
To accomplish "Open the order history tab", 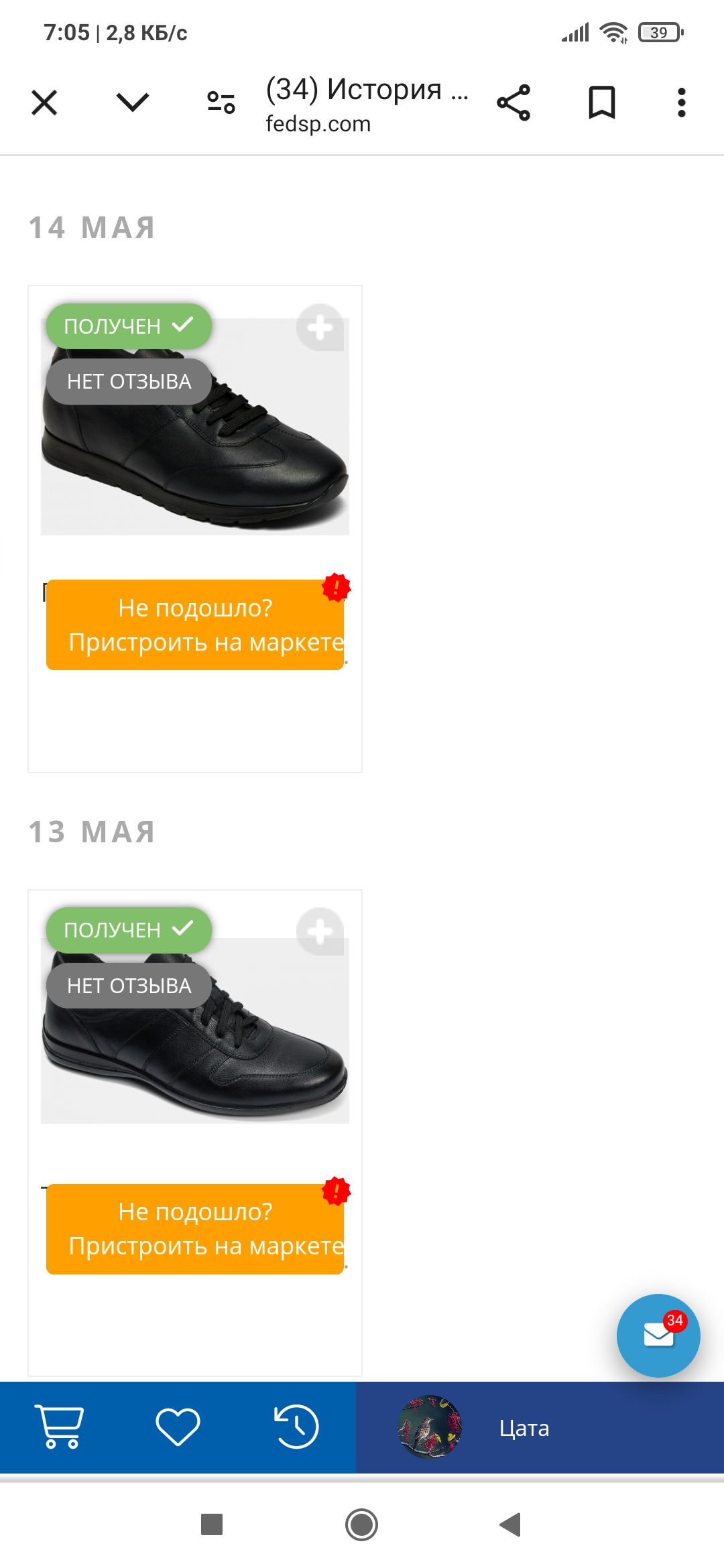I will click(296, 1426).
